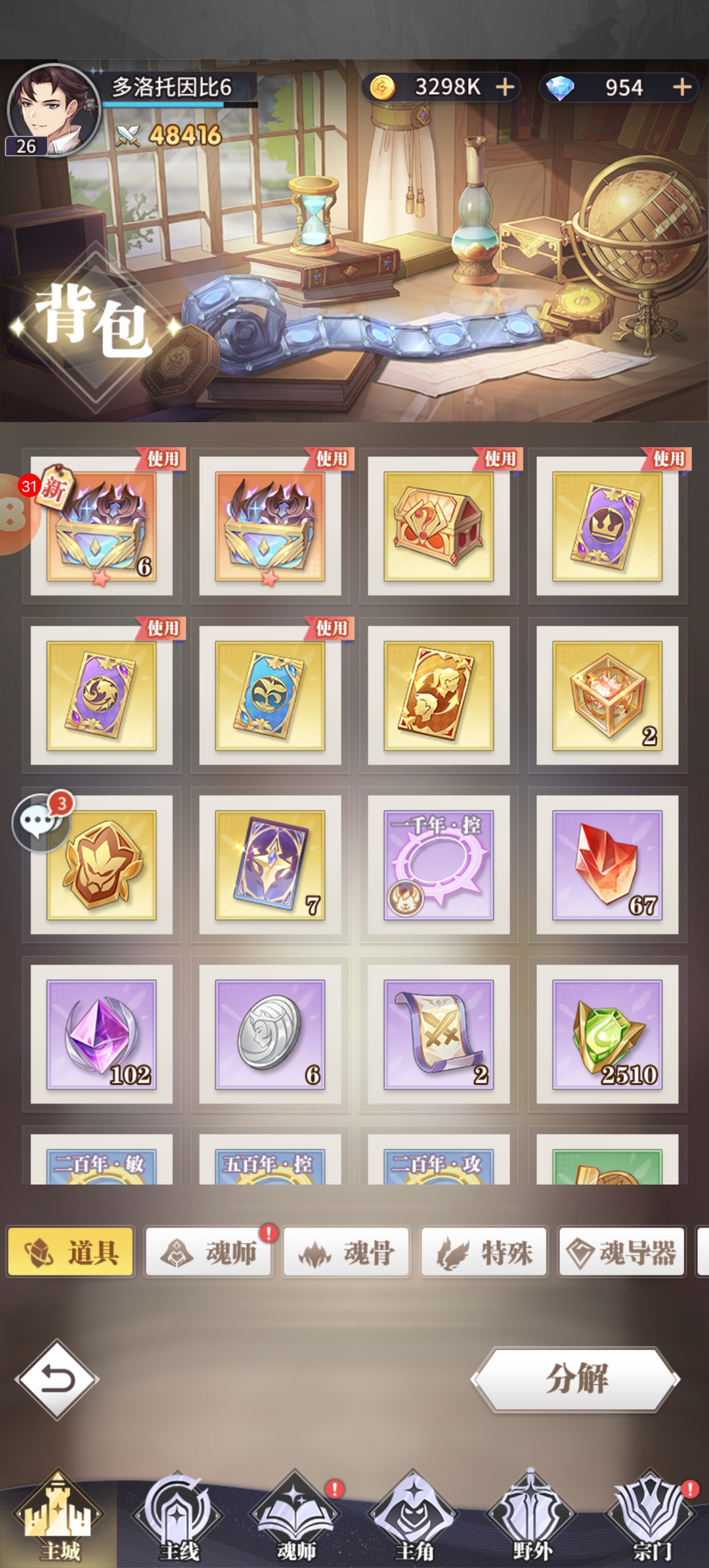
Task: Add more diamonds
Action: click(682, 87)
